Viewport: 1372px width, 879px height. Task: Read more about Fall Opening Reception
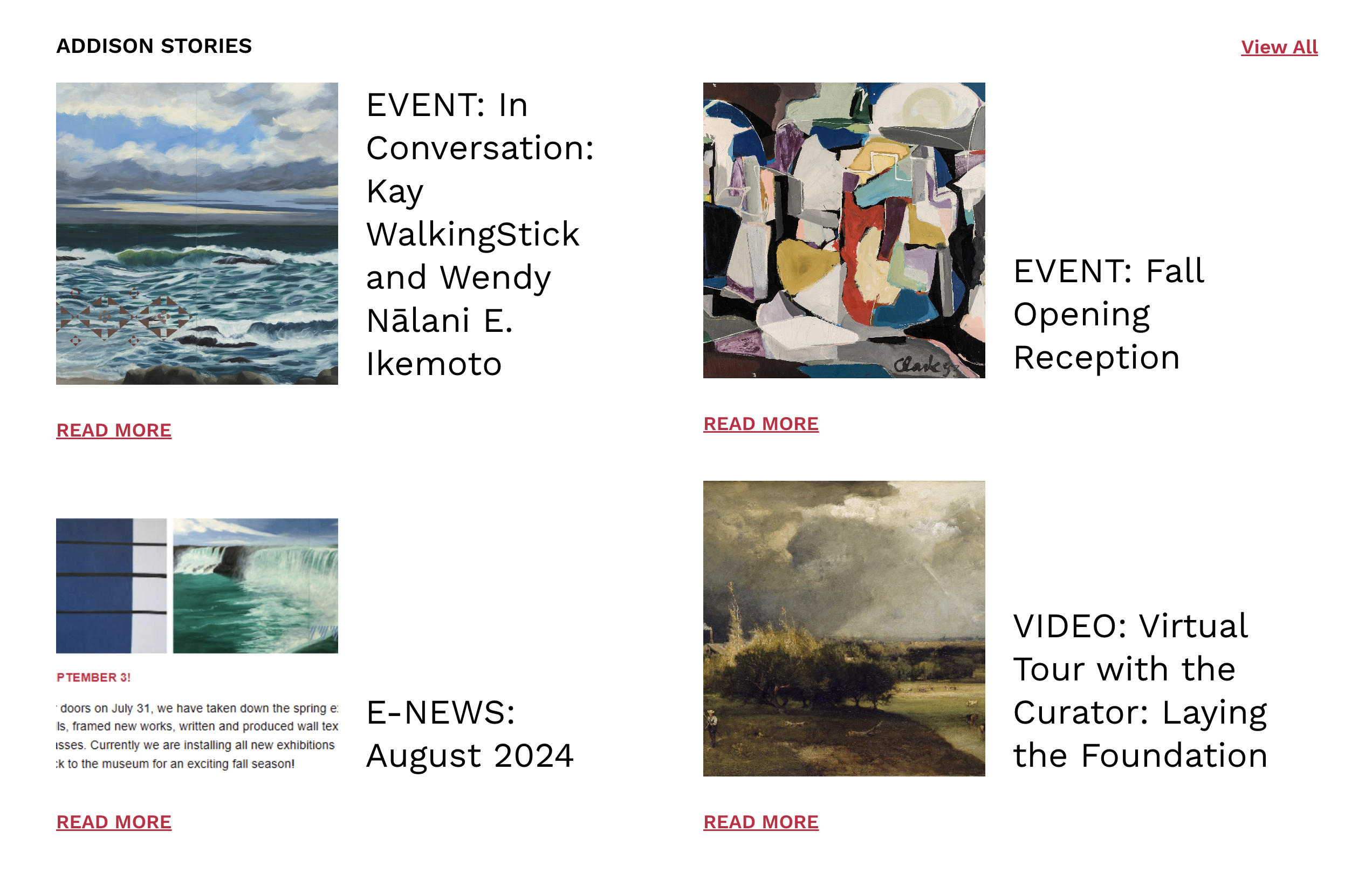(760, 424)
